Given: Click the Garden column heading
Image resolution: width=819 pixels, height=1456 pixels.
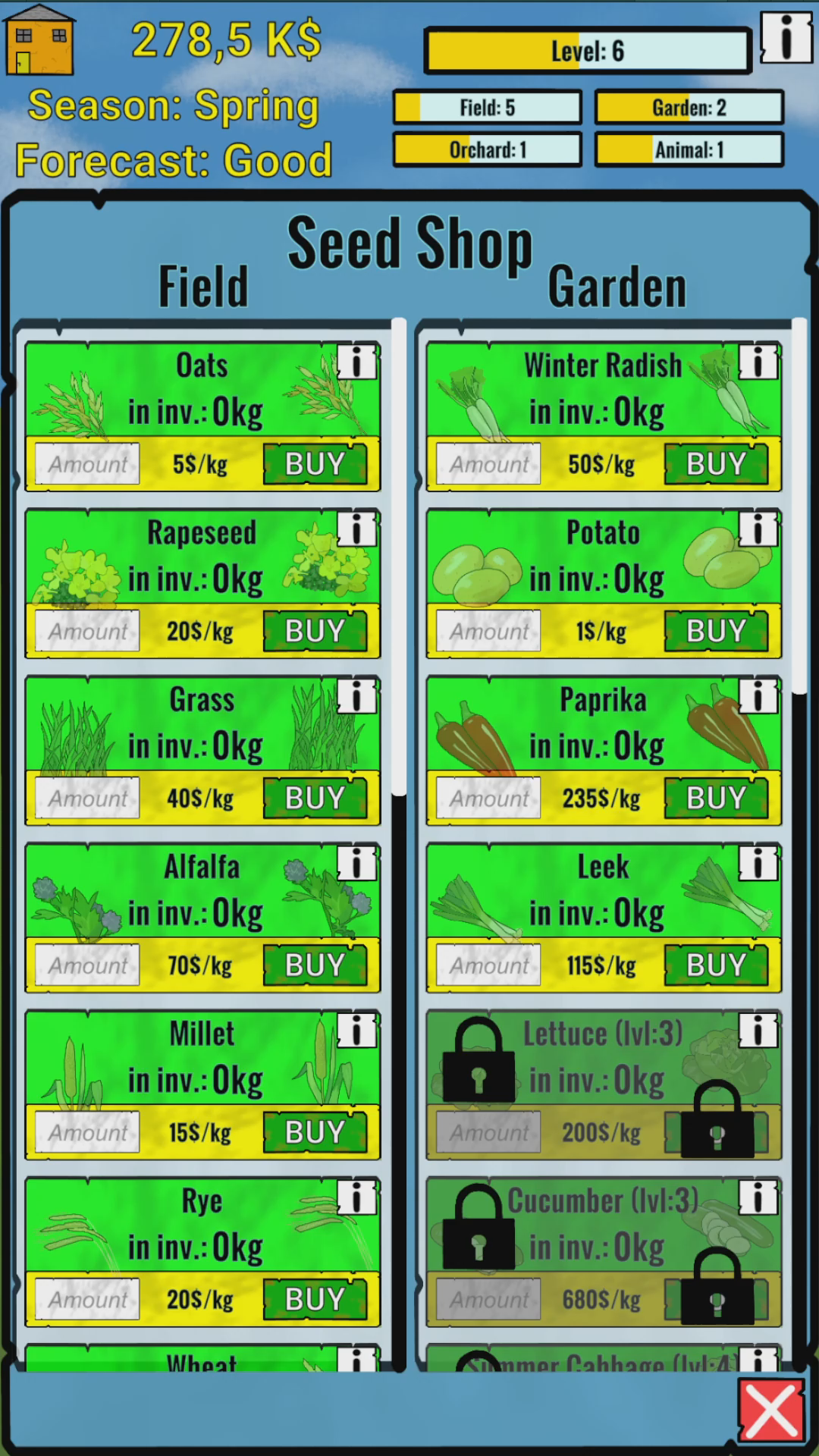Looking at the screenshot, I should 617,287.
